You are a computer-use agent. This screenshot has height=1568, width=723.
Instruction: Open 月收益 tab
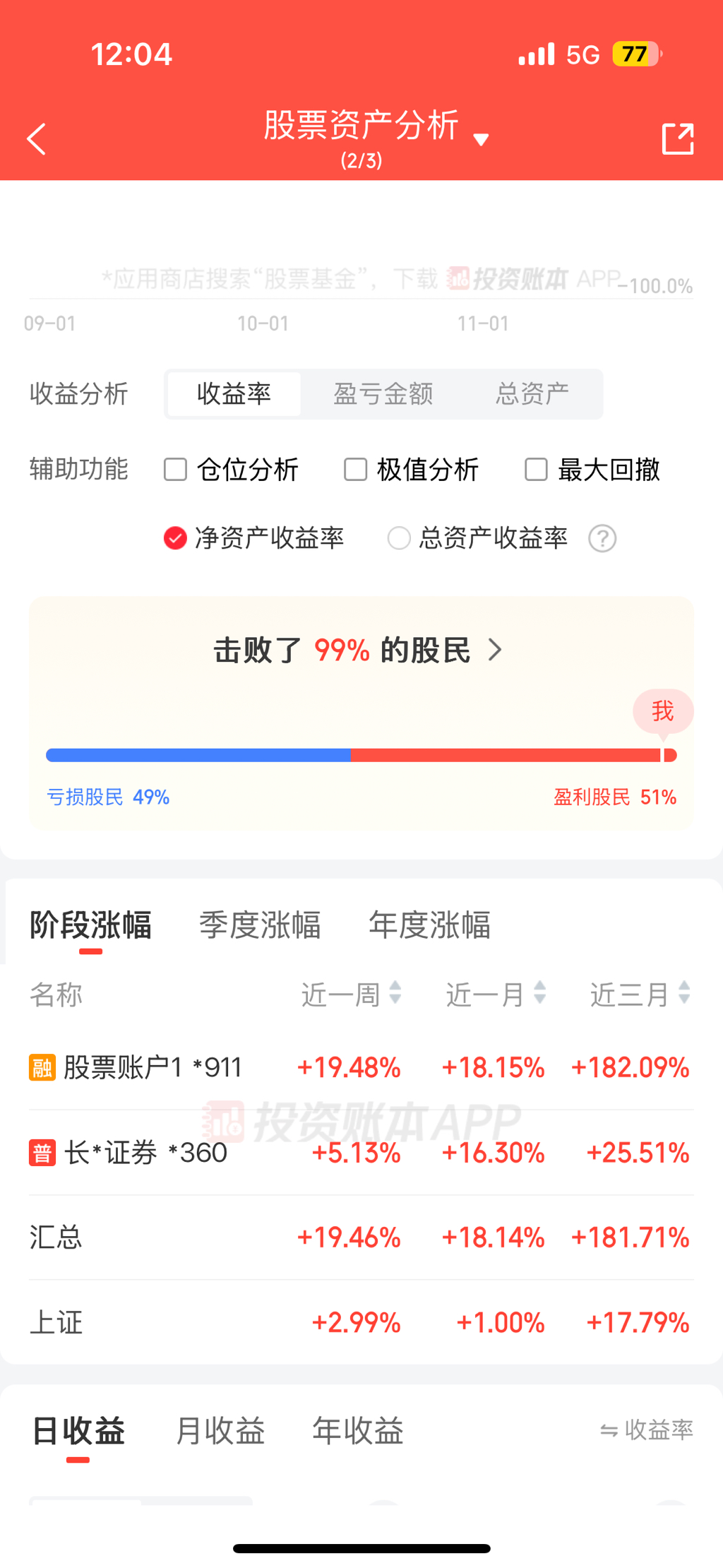(x=220, y=1431)
